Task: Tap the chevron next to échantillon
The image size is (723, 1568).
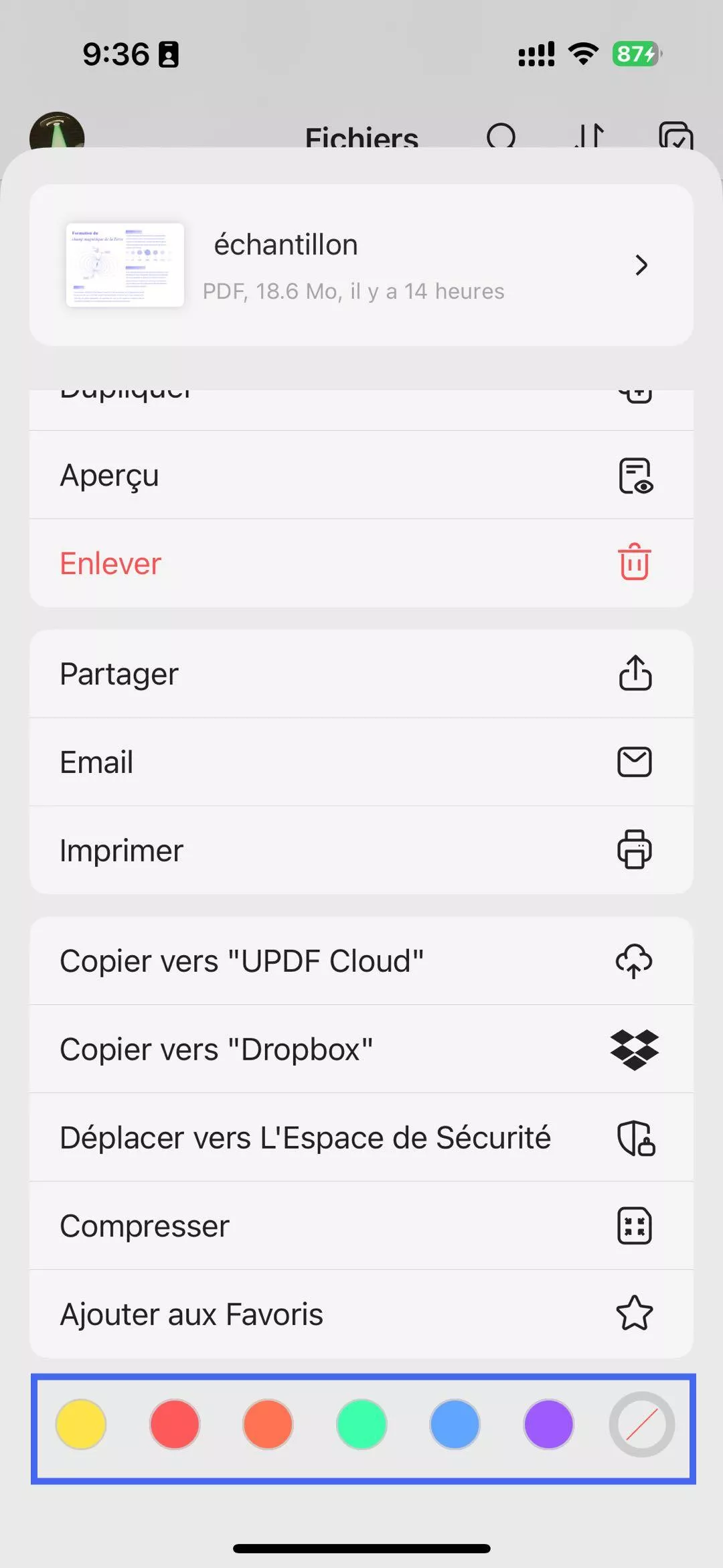Action: point(641,265)
